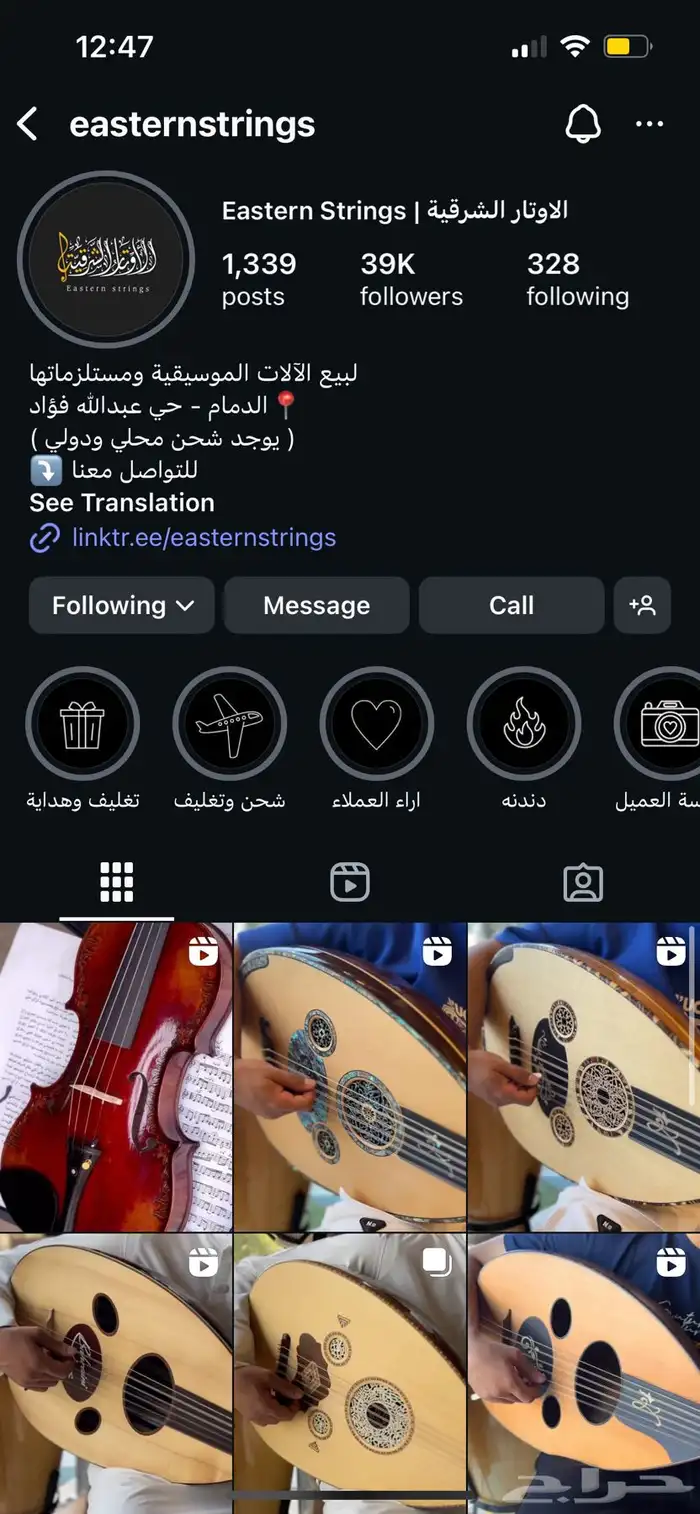Go back from the easternstrings profile
This screenshot has width=700, height=1514.
click(x=28, y=125)
